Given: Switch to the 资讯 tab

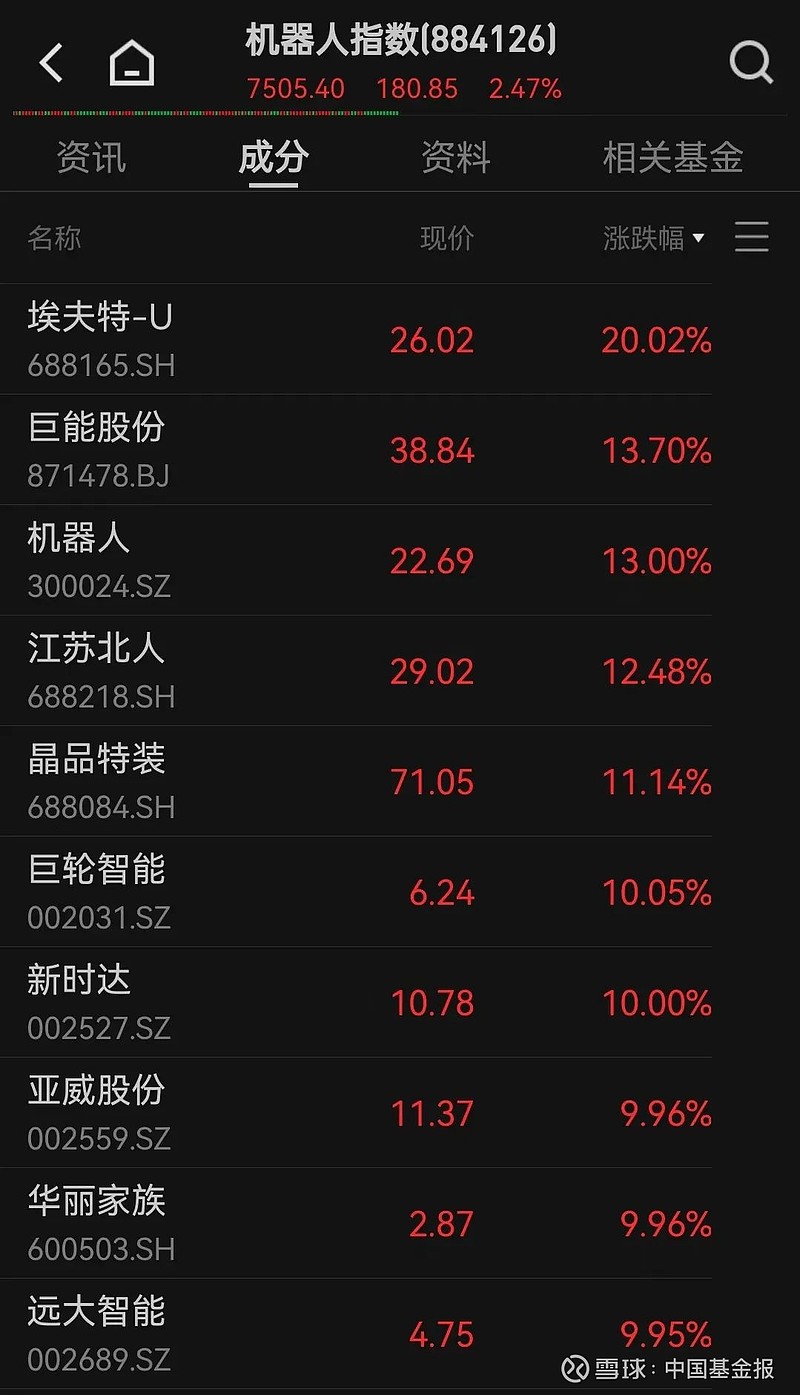Looking at the screenshot, I should pos(90,158).
